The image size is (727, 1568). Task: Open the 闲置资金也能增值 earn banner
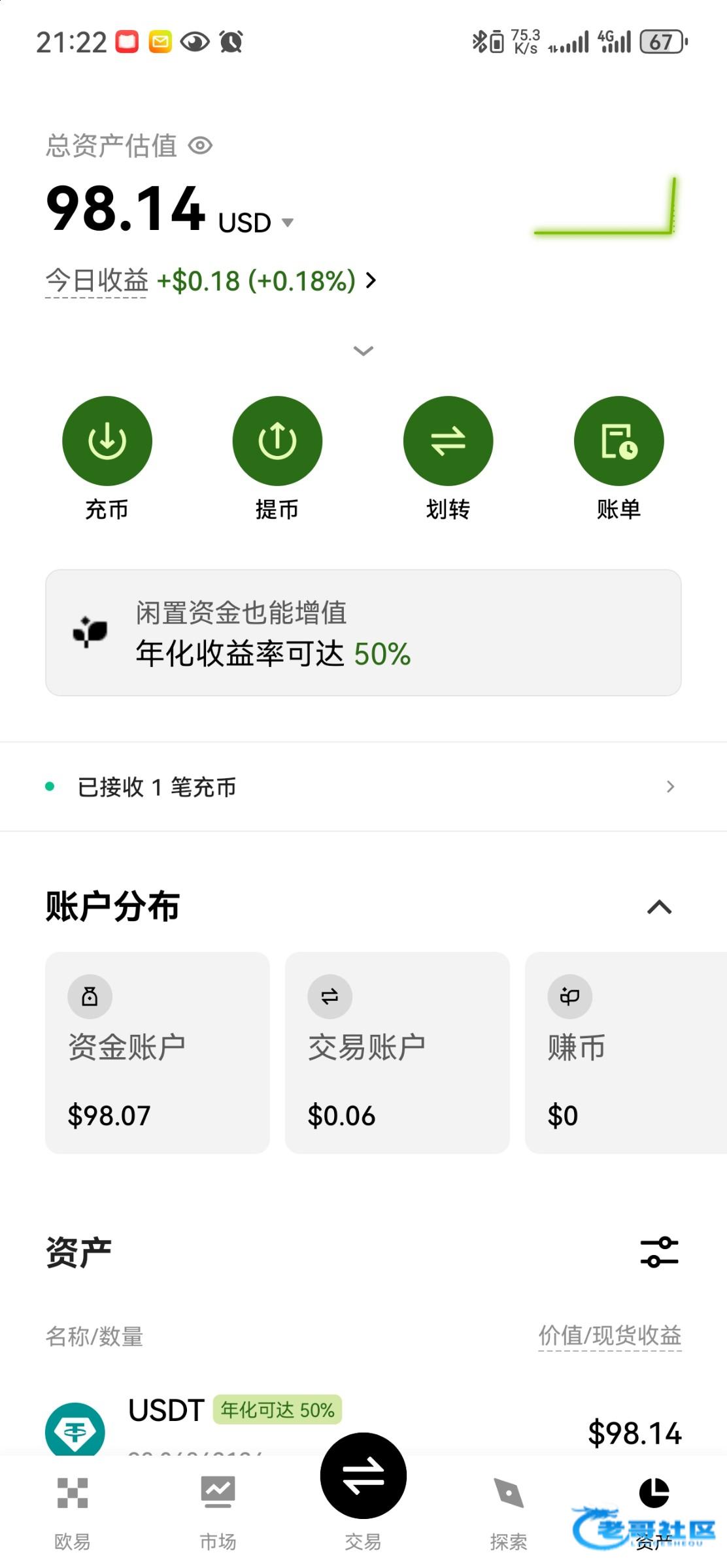point(363,632)
